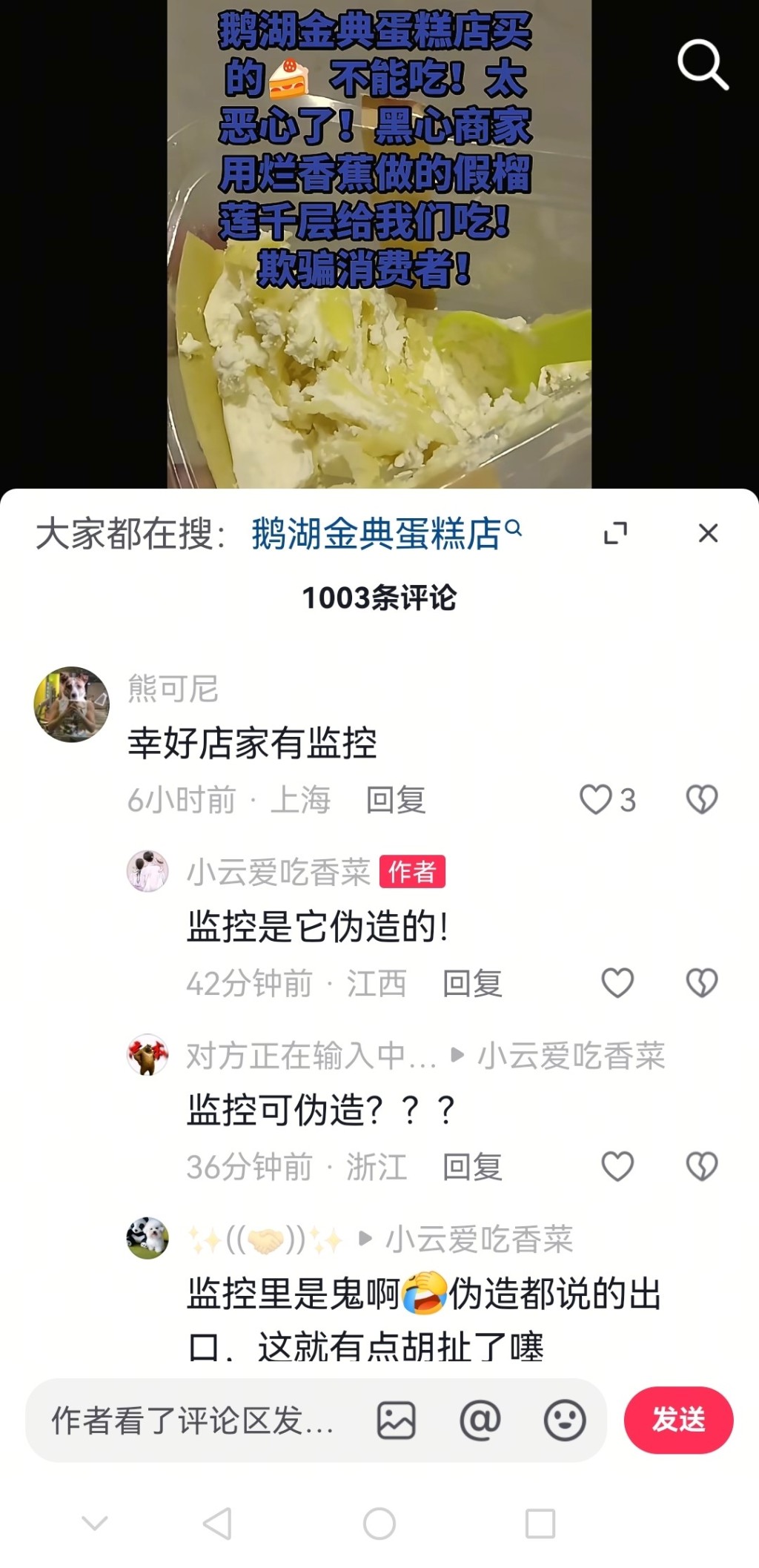Open the emoji picker

click(x=565, y=1420)
